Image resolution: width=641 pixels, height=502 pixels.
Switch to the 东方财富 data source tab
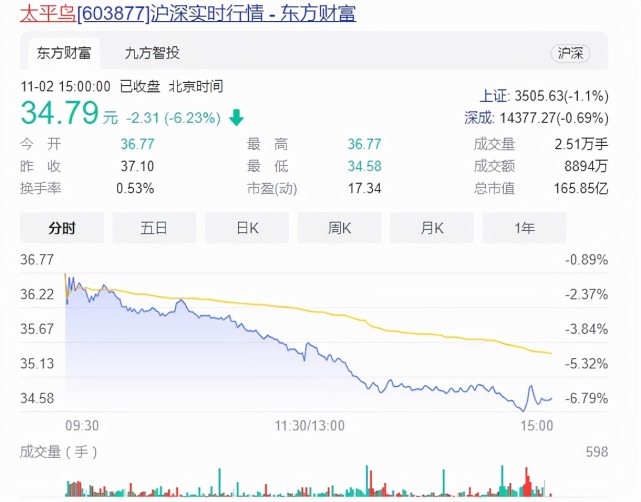(63, 52)
